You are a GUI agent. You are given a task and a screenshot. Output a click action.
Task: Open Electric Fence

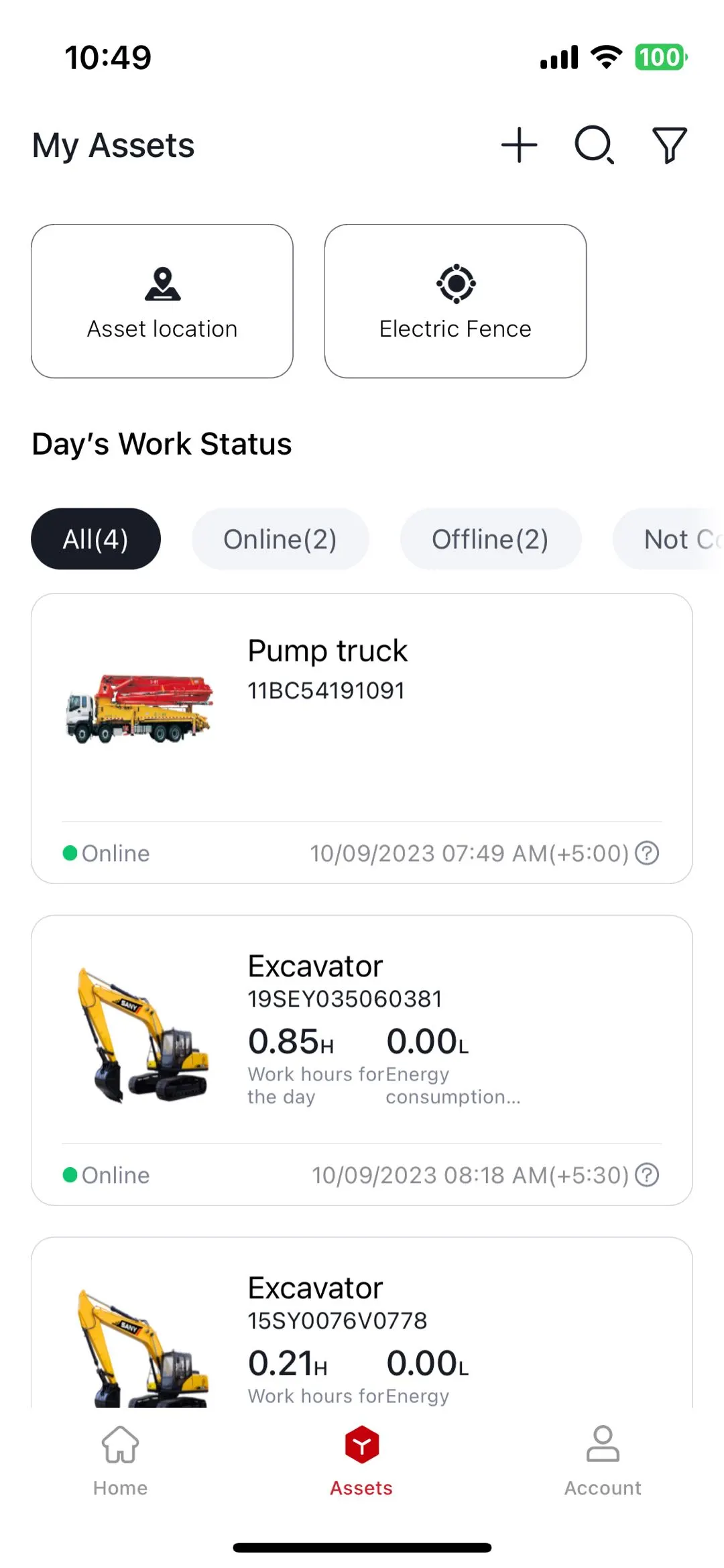coord(455,301)
